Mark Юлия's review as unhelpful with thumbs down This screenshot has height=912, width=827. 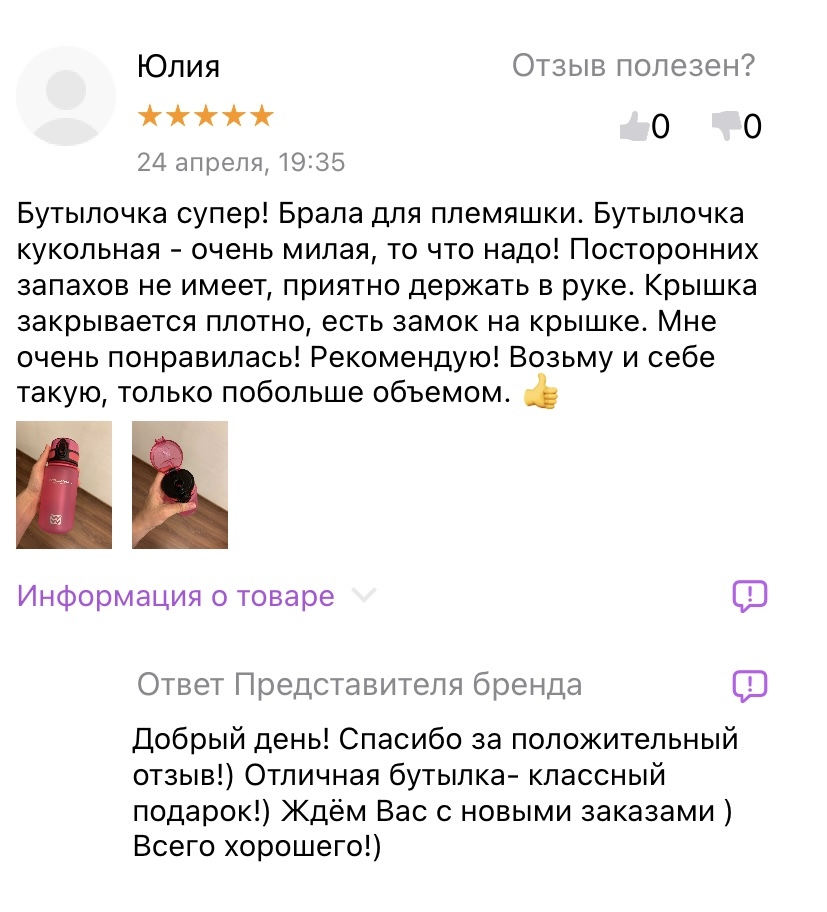pos(725,127)
